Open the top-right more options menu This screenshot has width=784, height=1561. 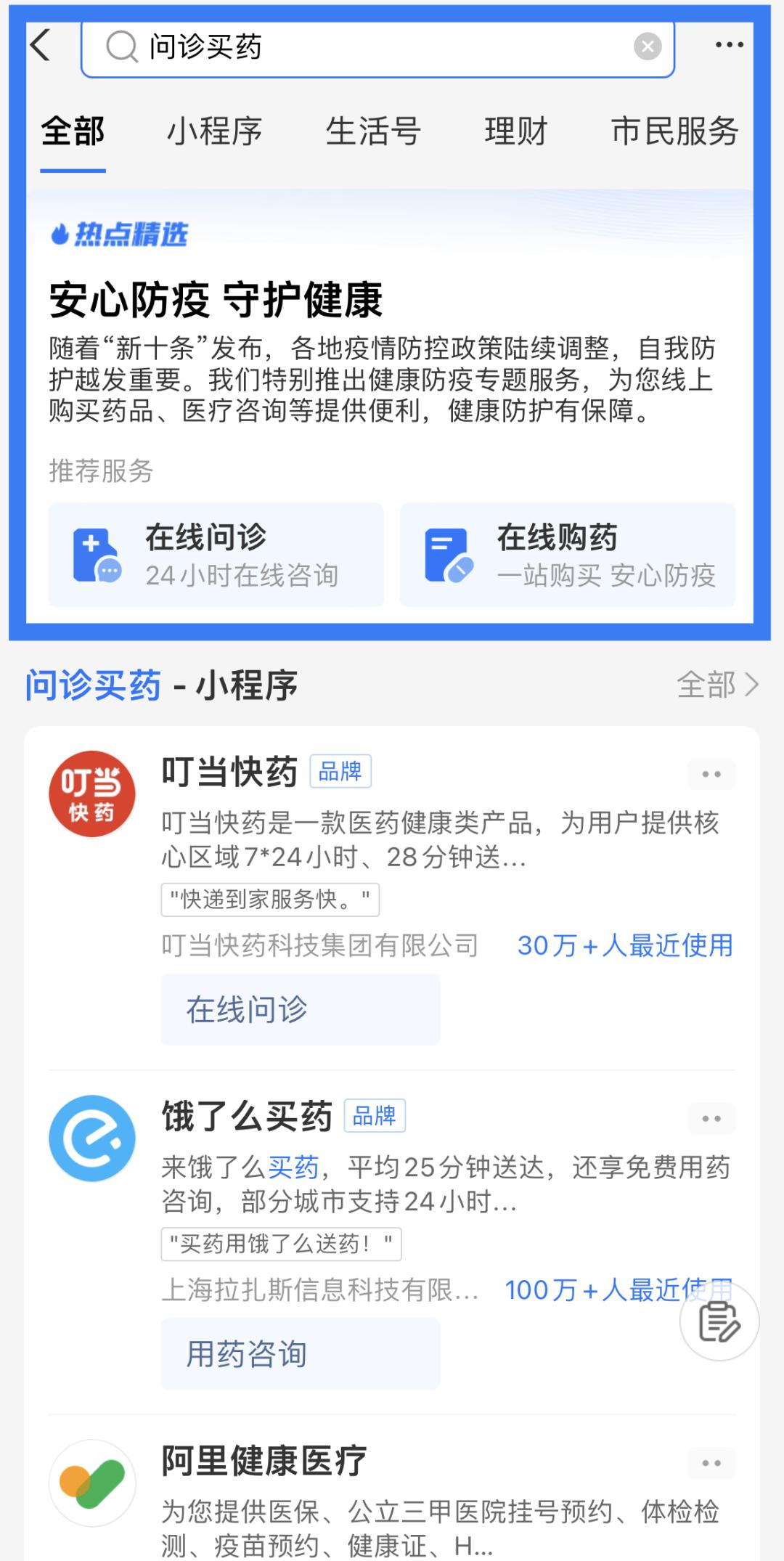click(729, 45)
